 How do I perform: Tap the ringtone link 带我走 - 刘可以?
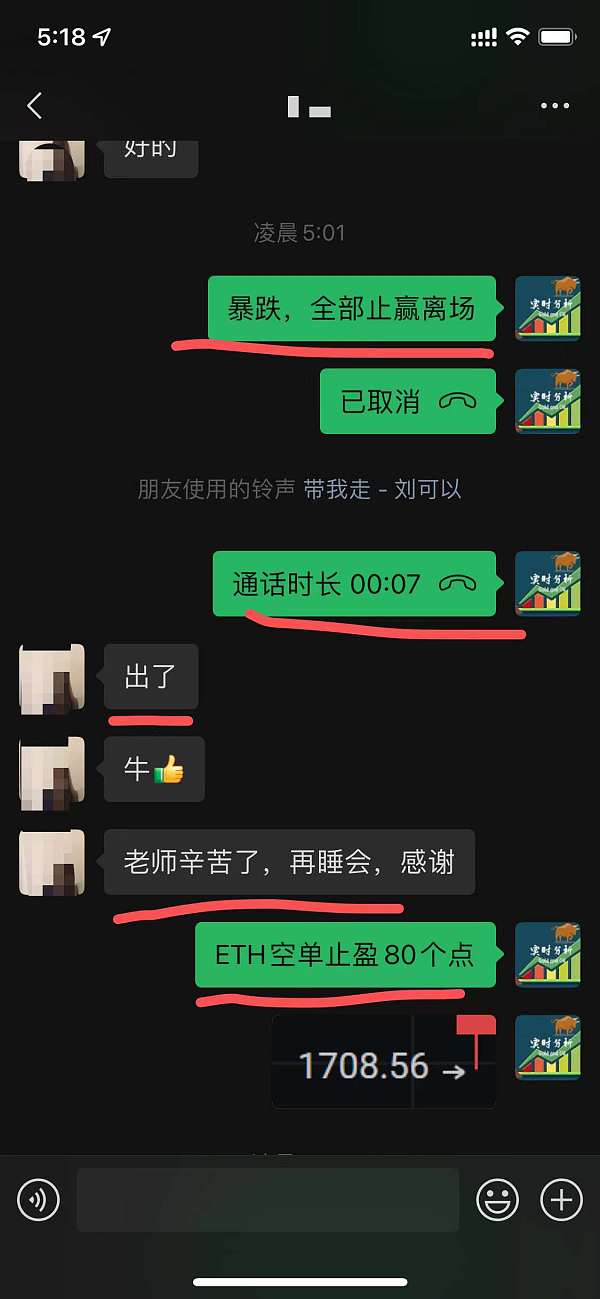382,490
